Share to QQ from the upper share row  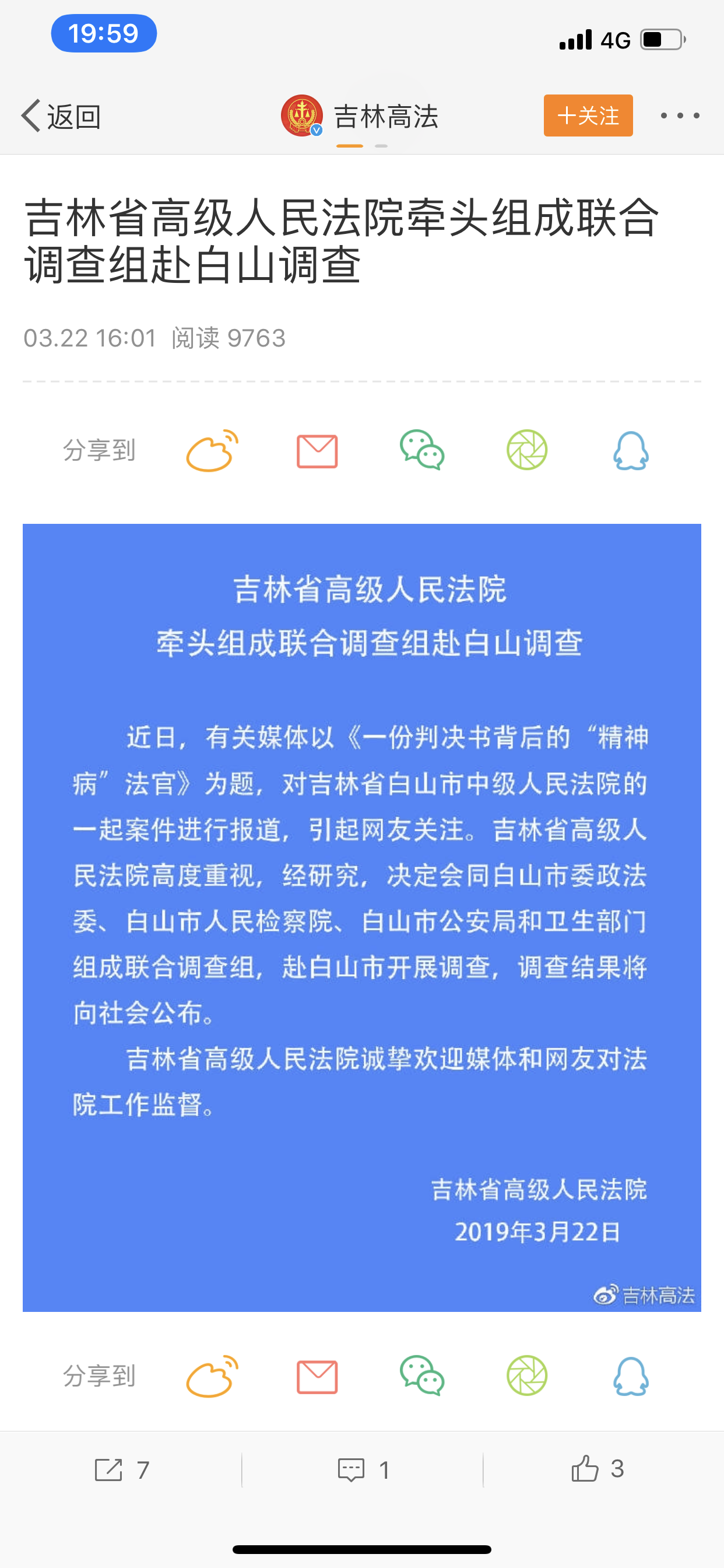point(631,450)
